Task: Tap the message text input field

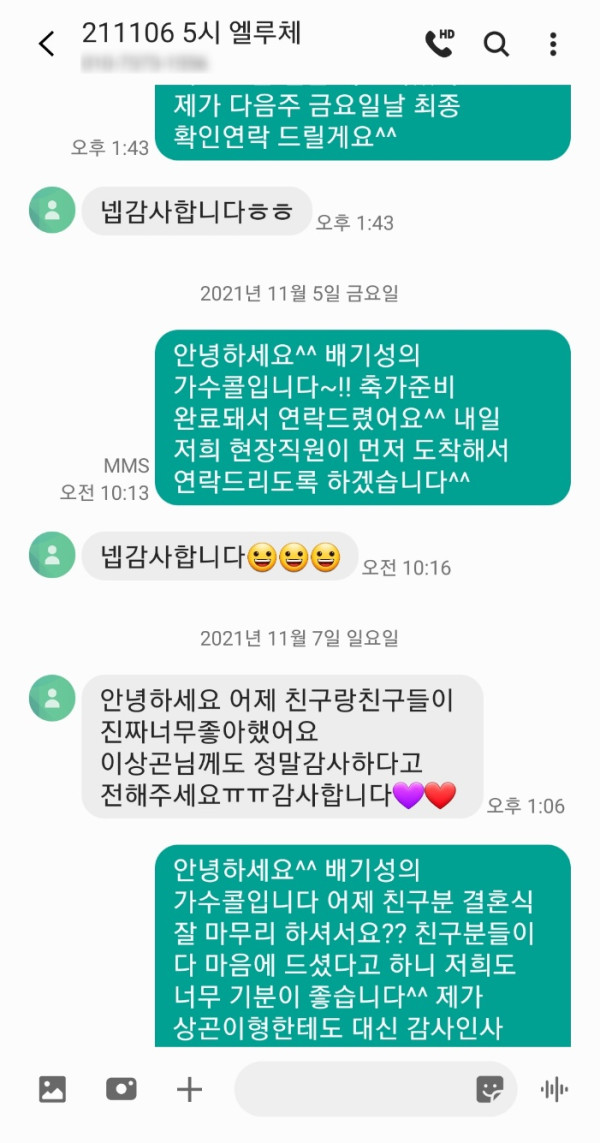Action: 350,1089
